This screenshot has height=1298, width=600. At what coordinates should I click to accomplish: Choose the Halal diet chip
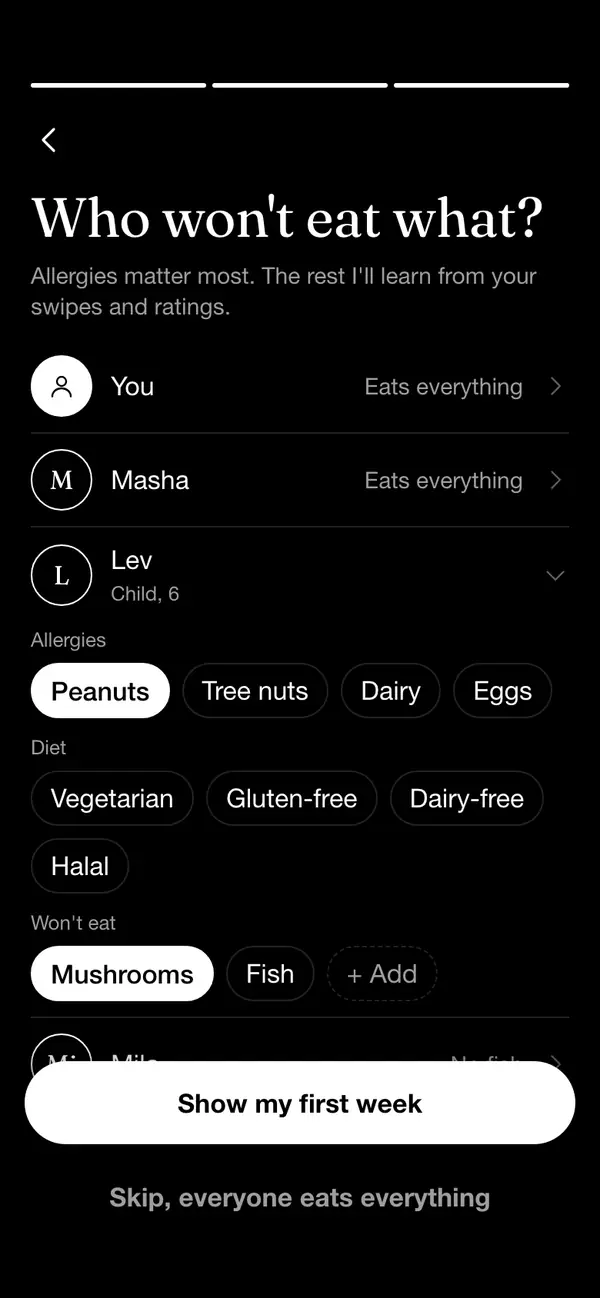[80, 866]
